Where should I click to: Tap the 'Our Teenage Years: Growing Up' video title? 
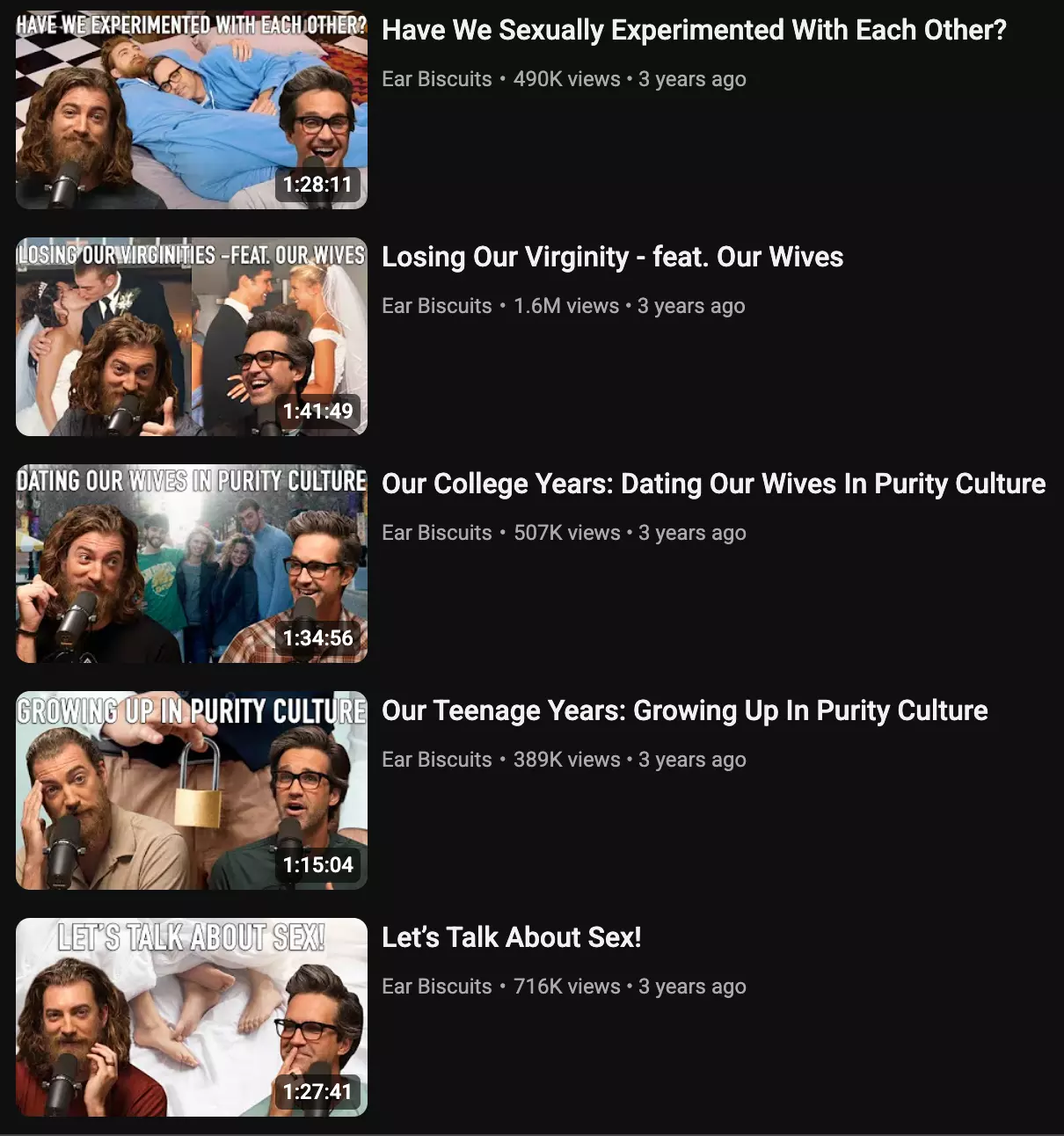tap(684, 710)
